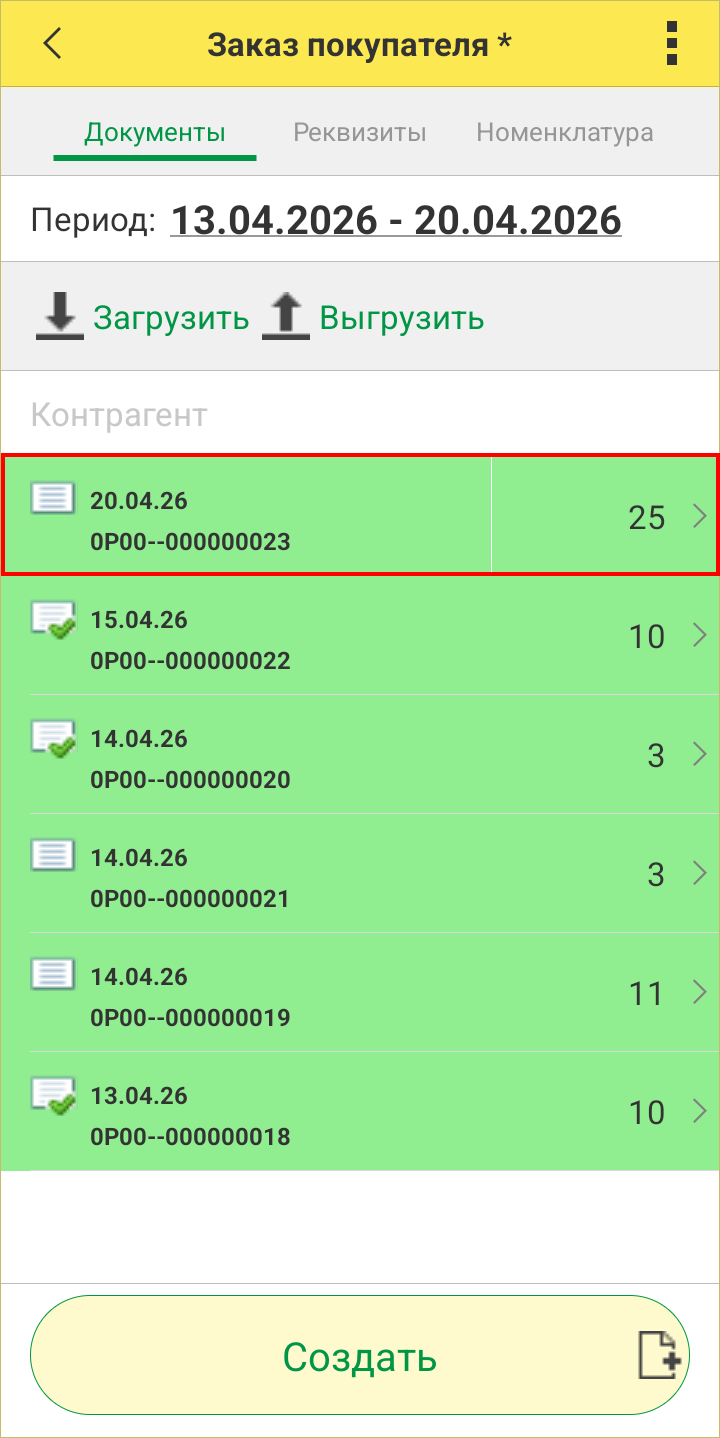
Task: Open order 0P00--000000020
Action: pyautogui.click(x=360, y=755)
